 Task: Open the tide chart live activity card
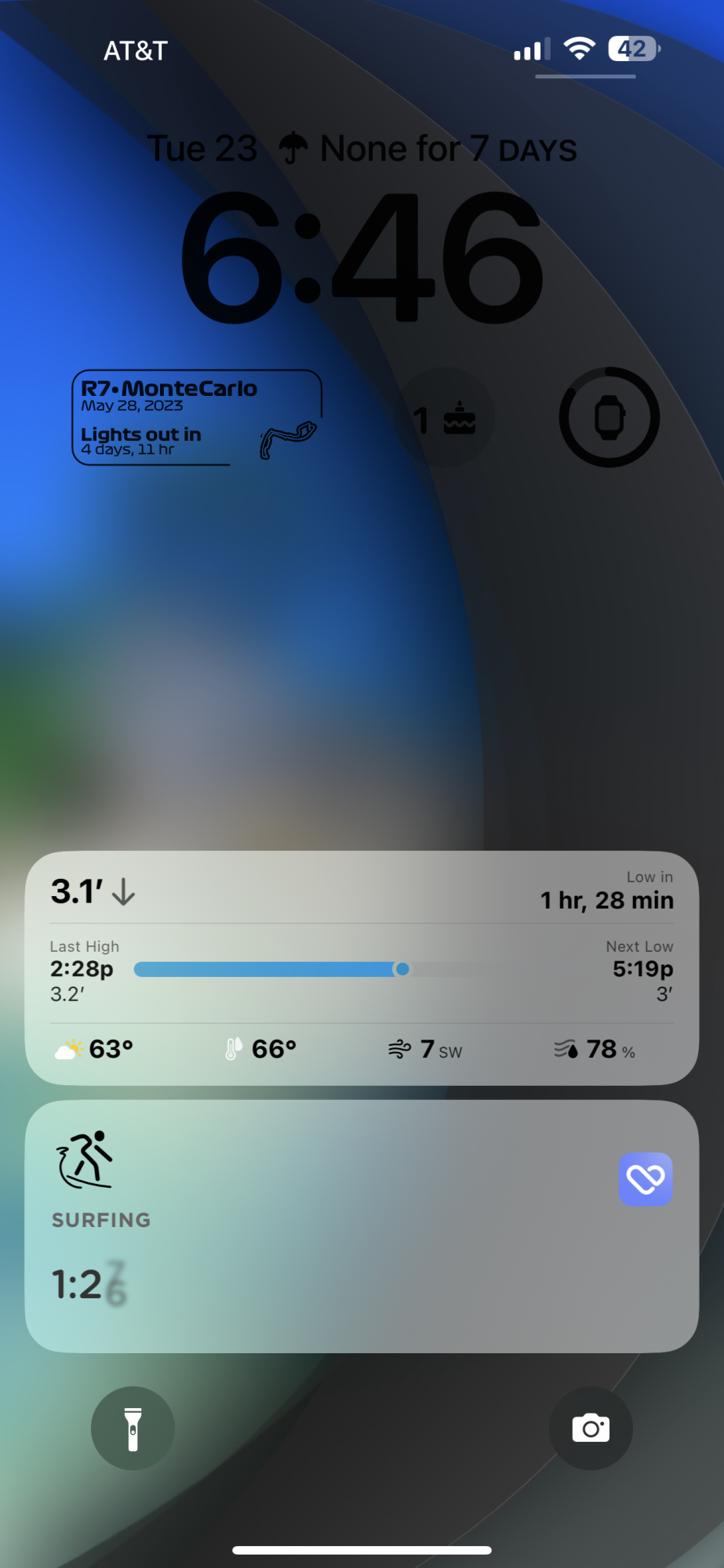pos(362,967)
